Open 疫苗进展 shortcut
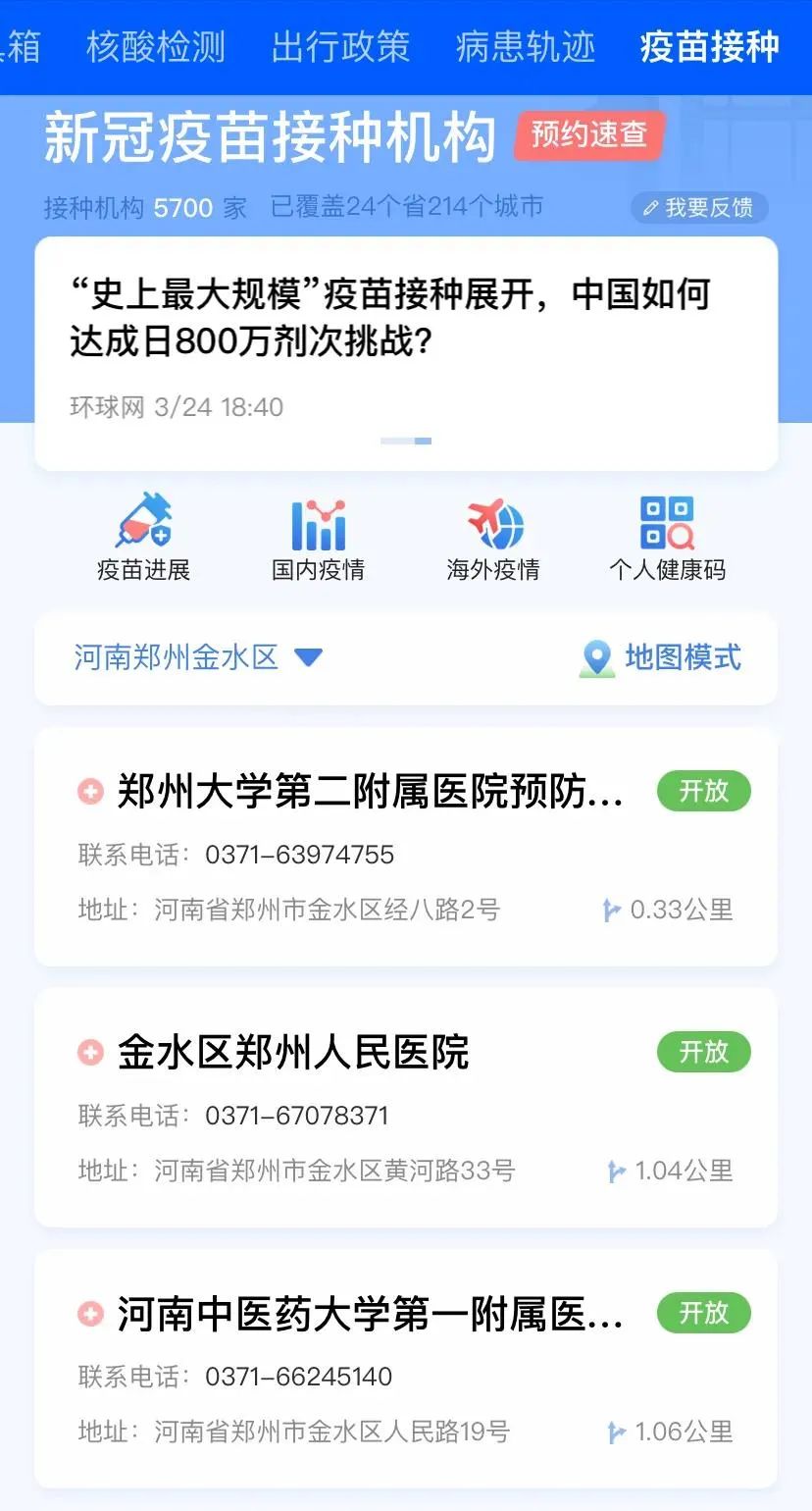The height and width of the screenshot is (1511, 812). (143, 538)
